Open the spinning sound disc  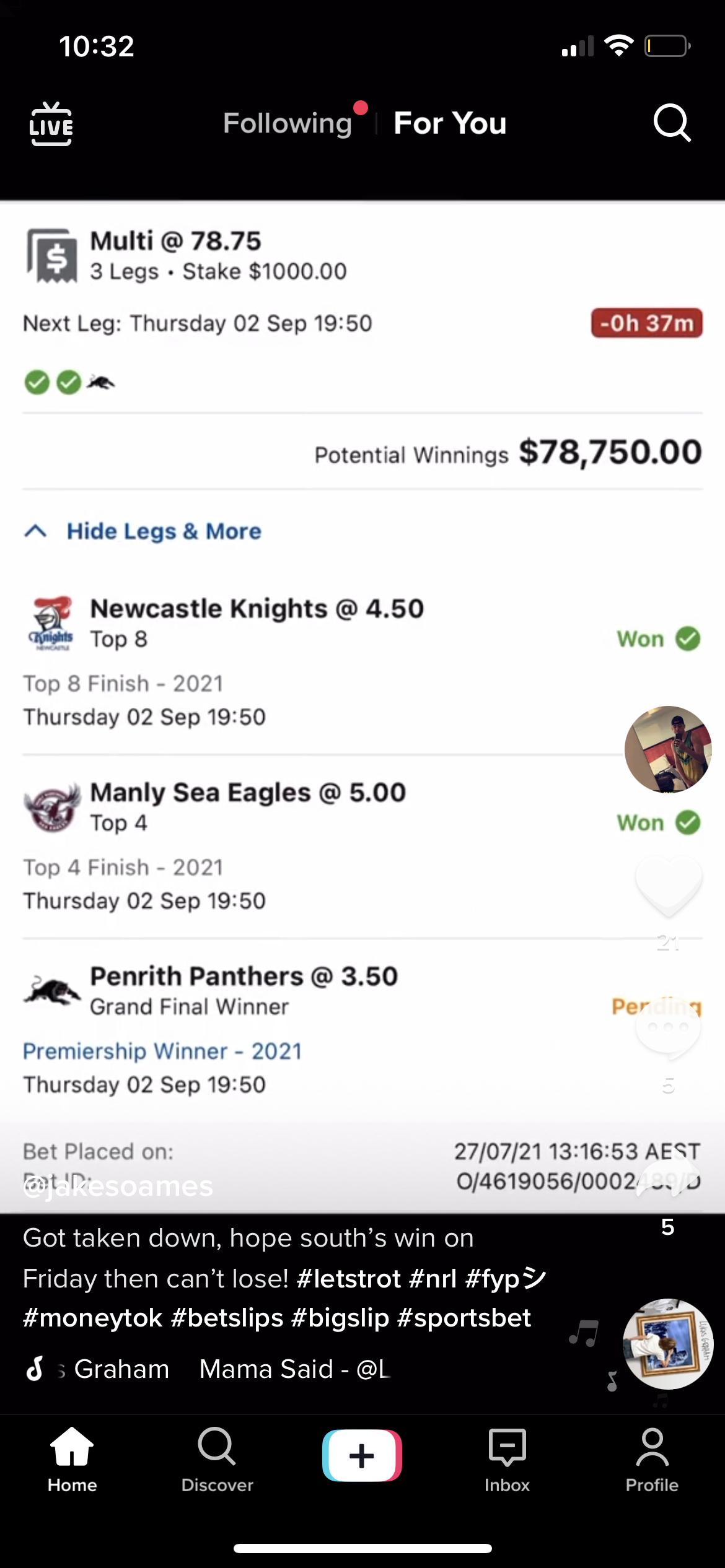[667, 1344]
